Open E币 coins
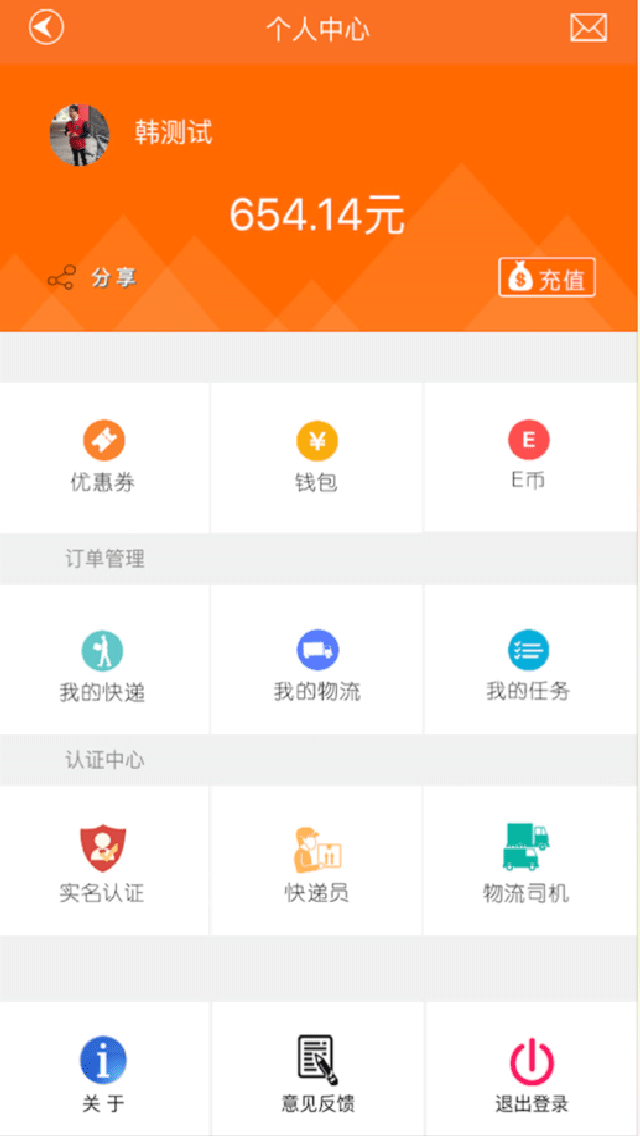640x1136 pixels. point(529,456)
